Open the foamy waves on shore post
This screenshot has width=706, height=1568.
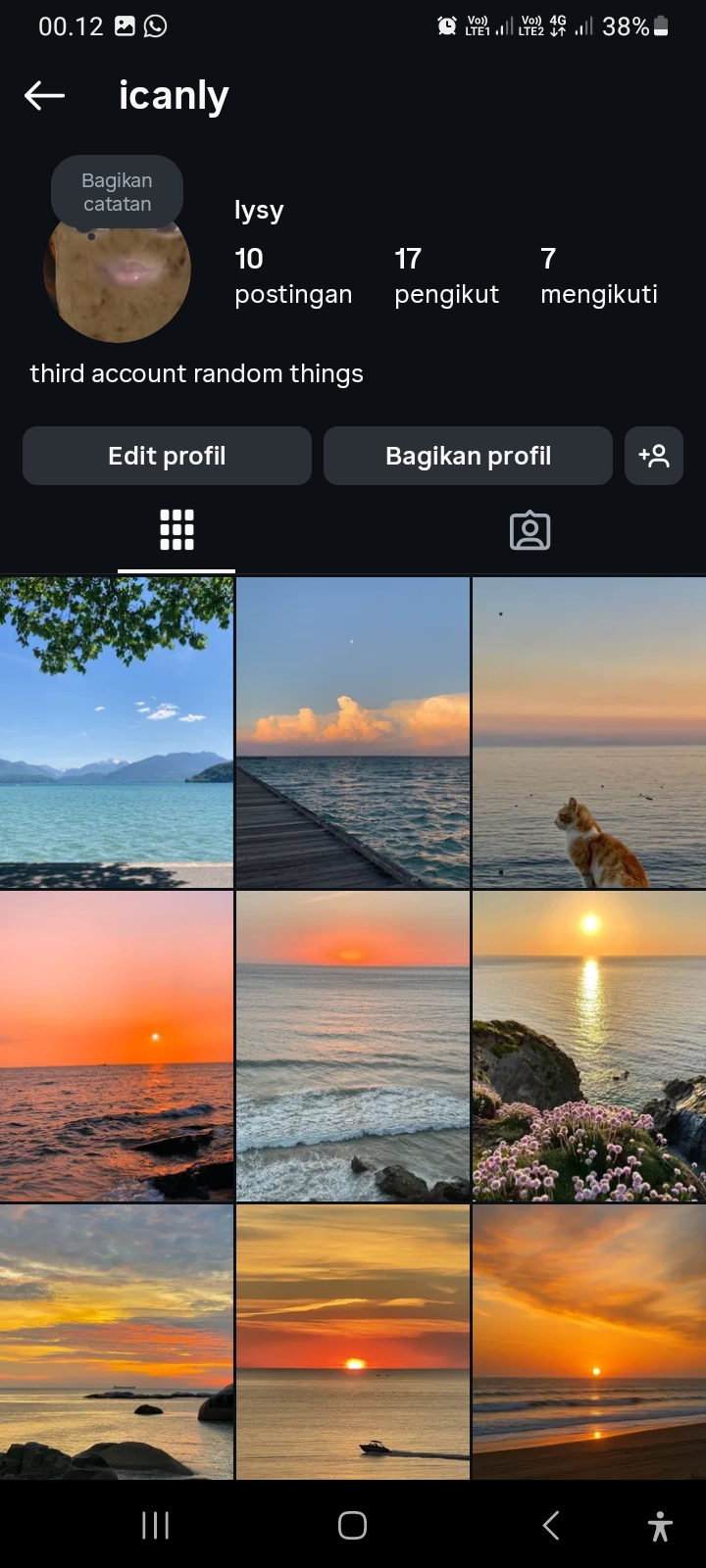(353, 1046)
